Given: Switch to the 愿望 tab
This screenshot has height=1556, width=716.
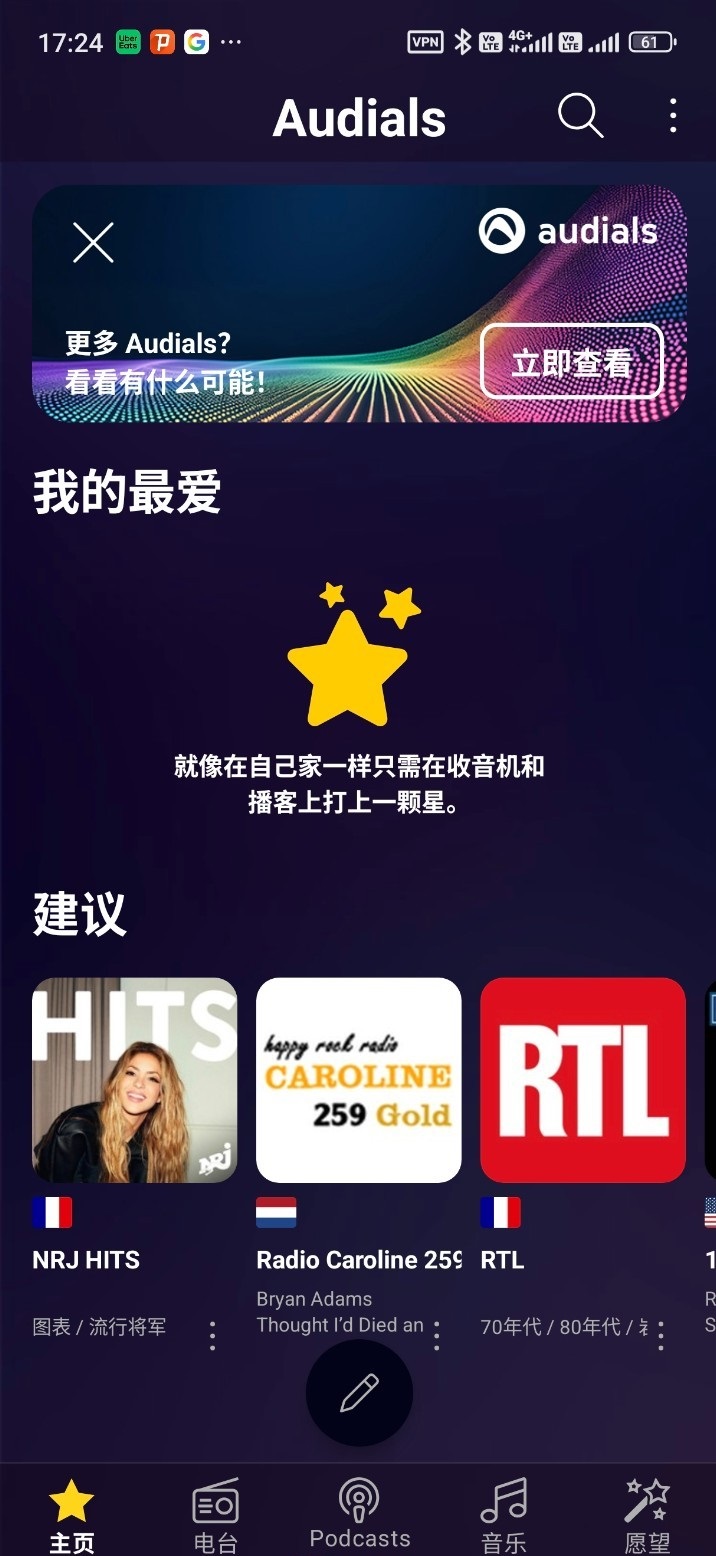Looking at the screenshot, I should (646, 1515).
